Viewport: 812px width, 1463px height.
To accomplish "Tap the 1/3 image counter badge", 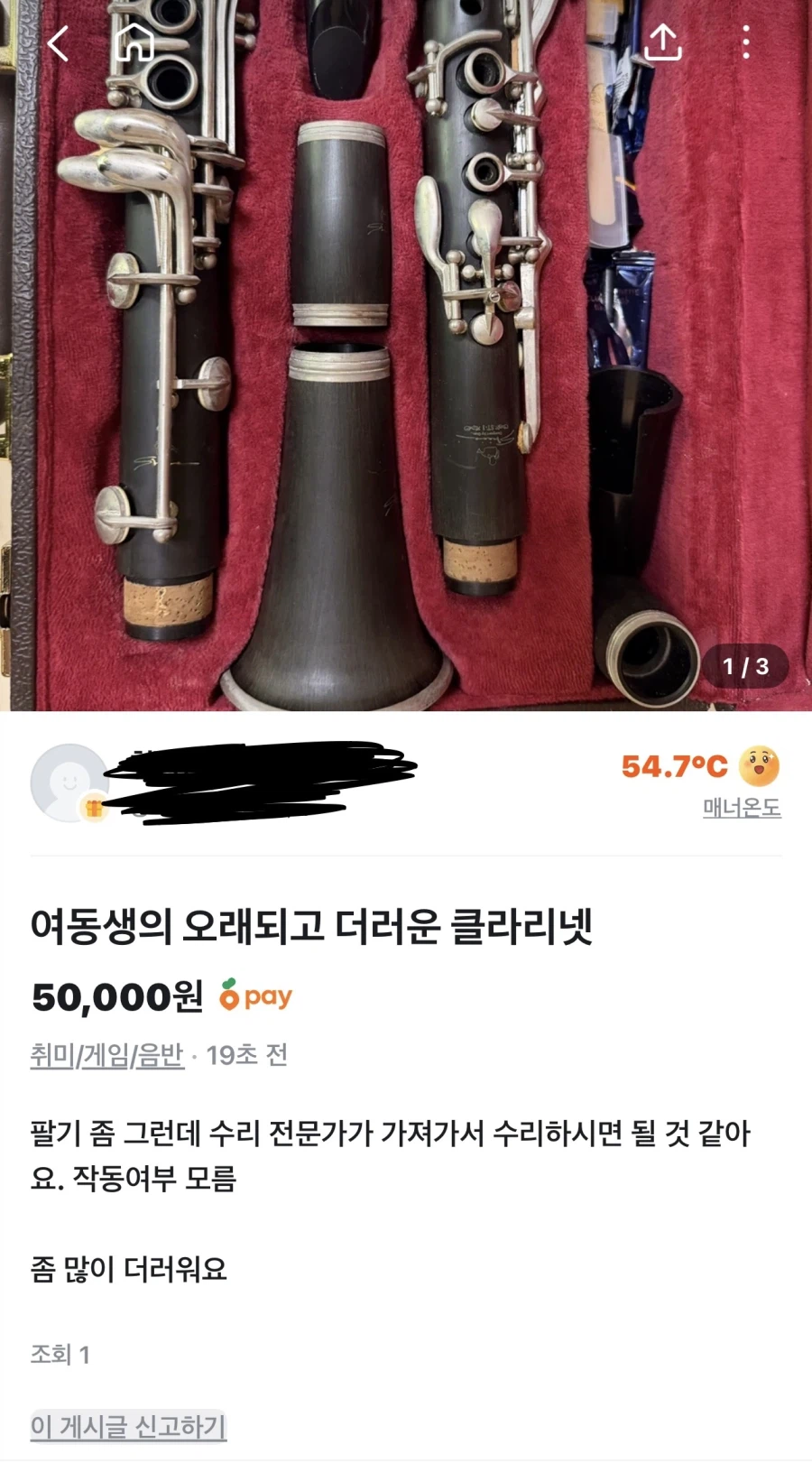I will click(x=745, y=666).
